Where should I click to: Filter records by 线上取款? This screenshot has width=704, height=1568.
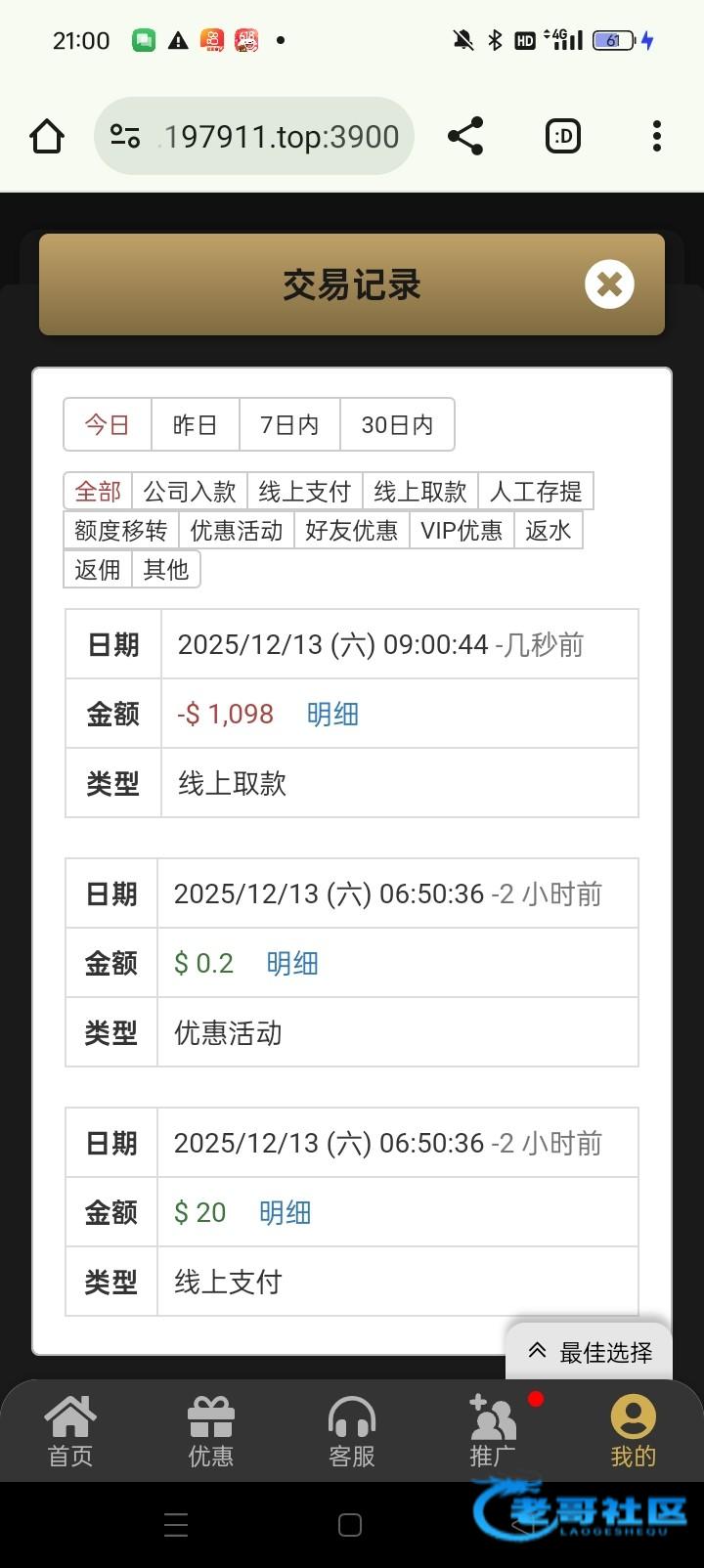pos(419,491)
